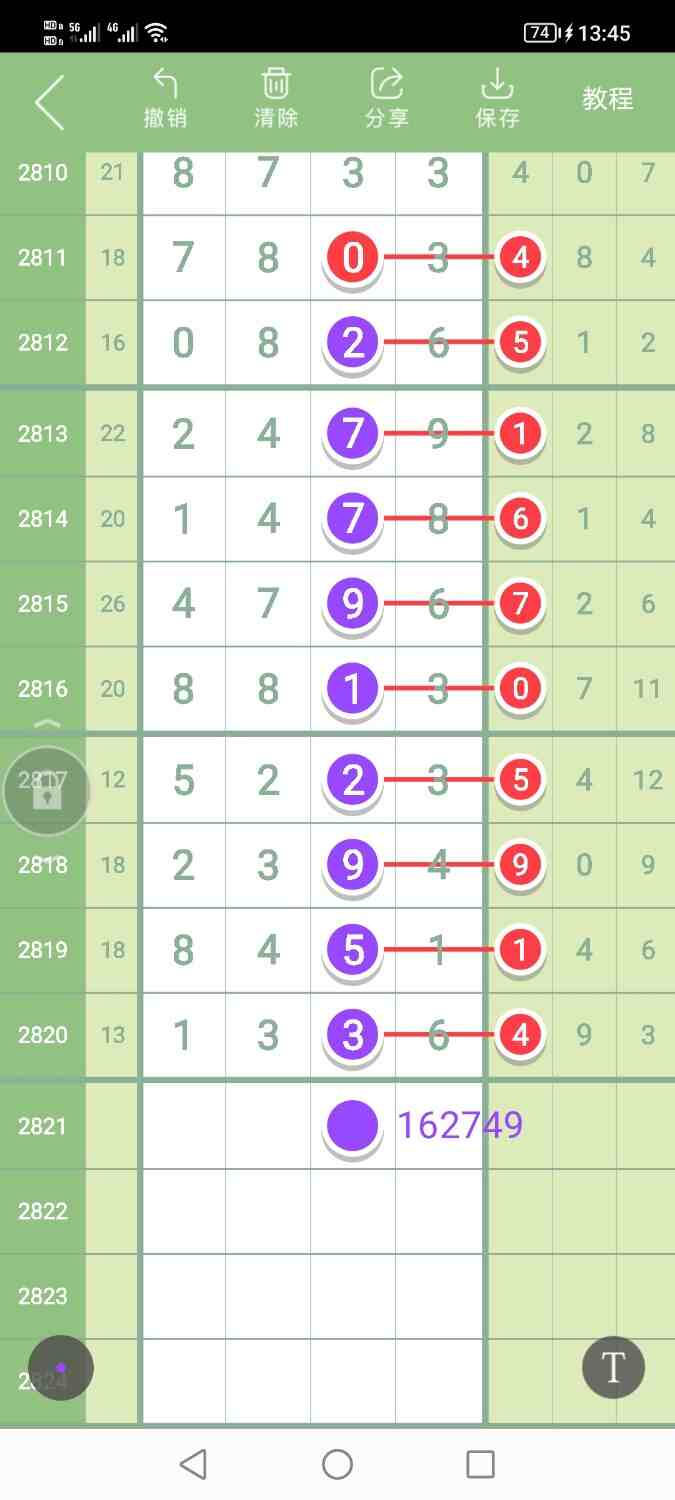Tap the system home button

click(337, 1464)
